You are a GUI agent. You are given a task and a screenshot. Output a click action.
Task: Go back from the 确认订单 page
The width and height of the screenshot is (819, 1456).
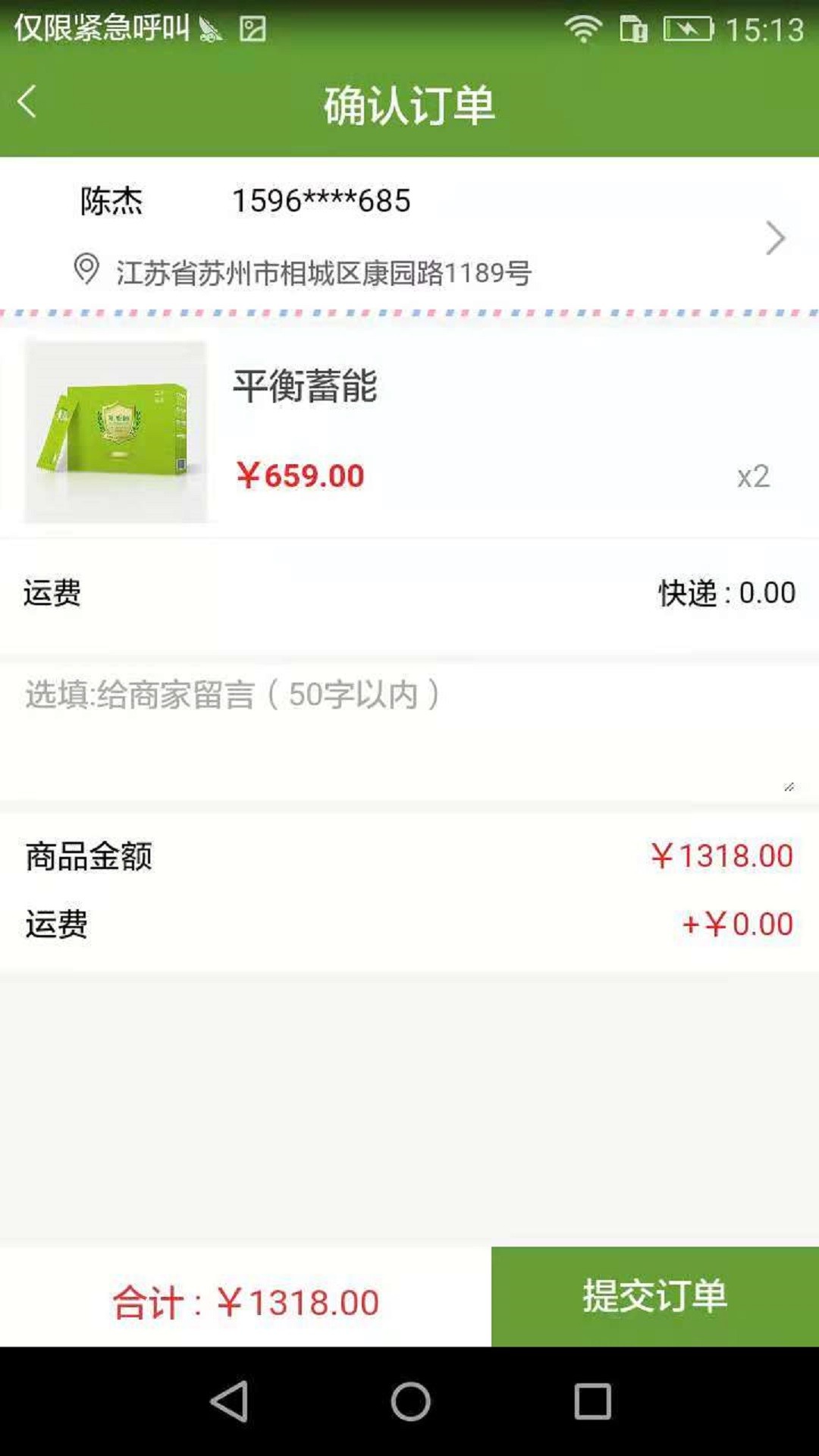coord(27,102)
